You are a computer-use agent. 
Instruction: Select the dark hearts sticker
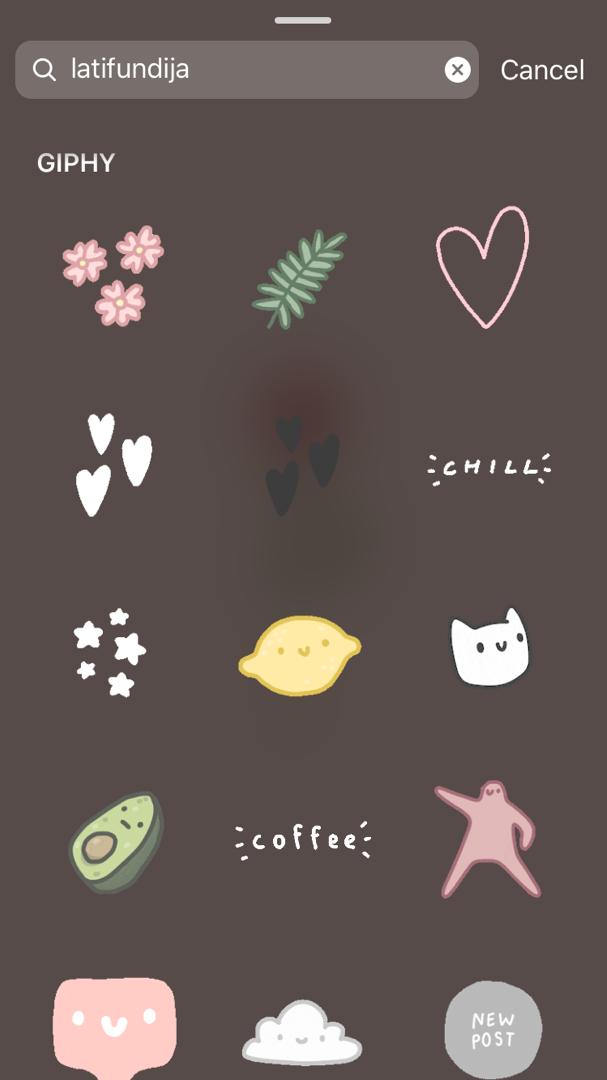tap(302, 465)
